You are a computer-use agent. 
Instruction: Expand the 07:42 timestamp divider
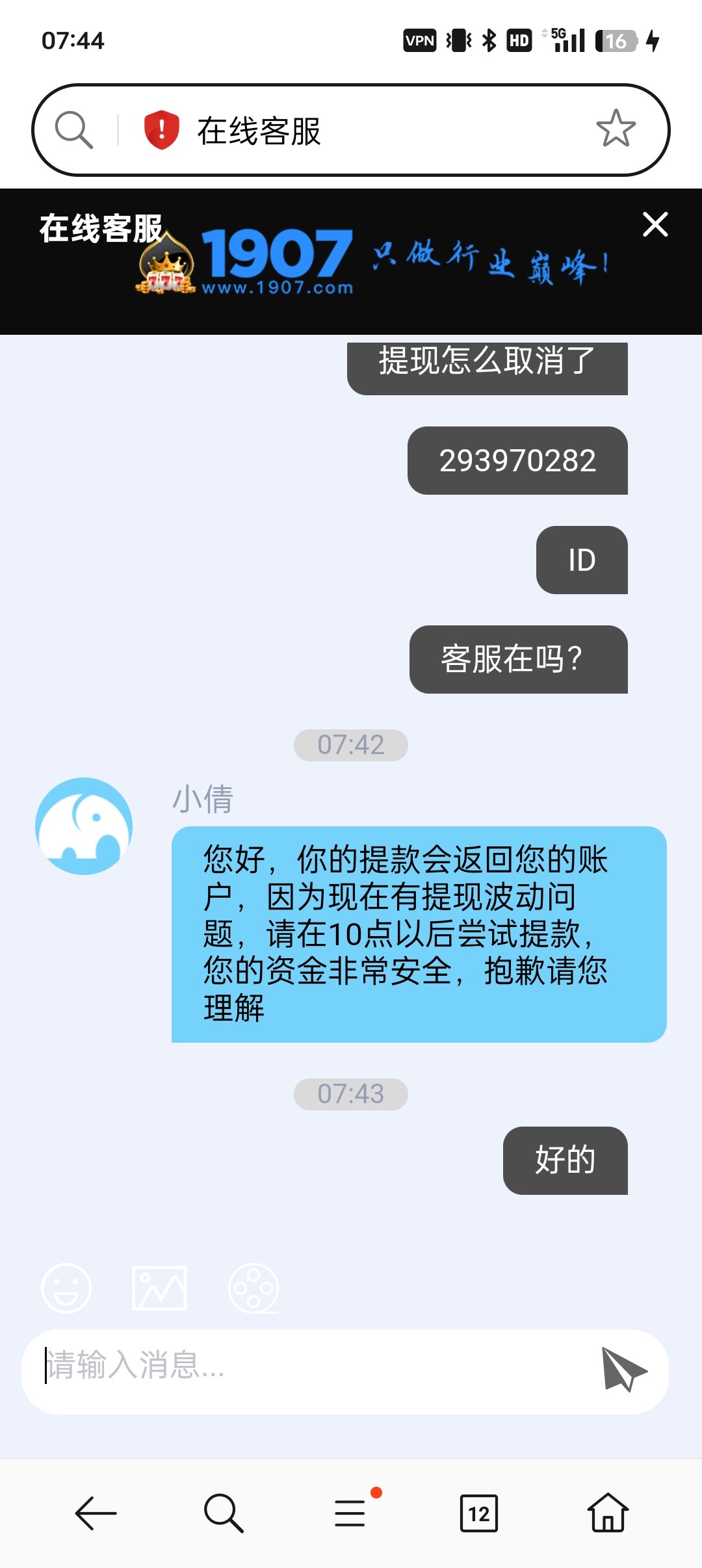(x=350, y=745)
